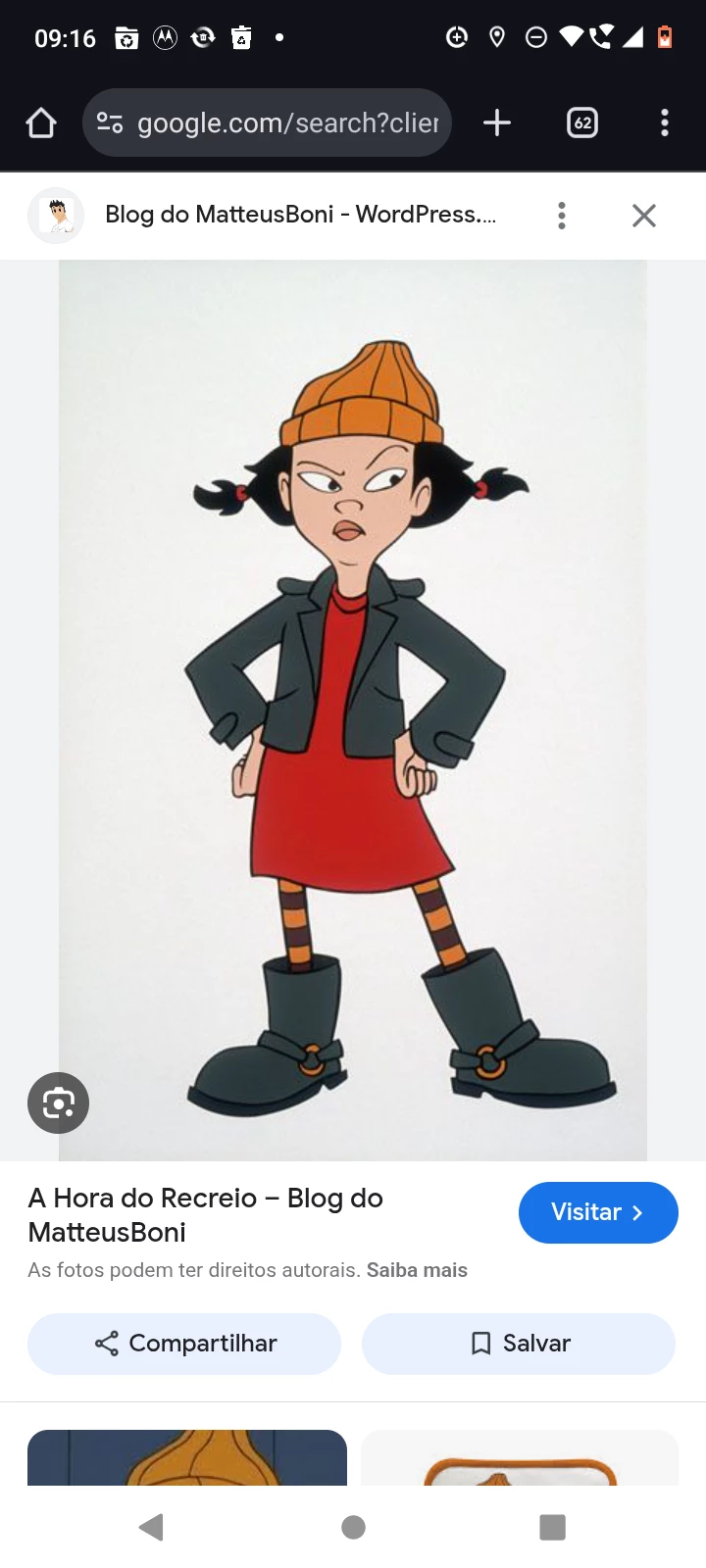Visit the Blog do MatteusBoni site
706x1568 pixels.
[x=597, y=1212]
